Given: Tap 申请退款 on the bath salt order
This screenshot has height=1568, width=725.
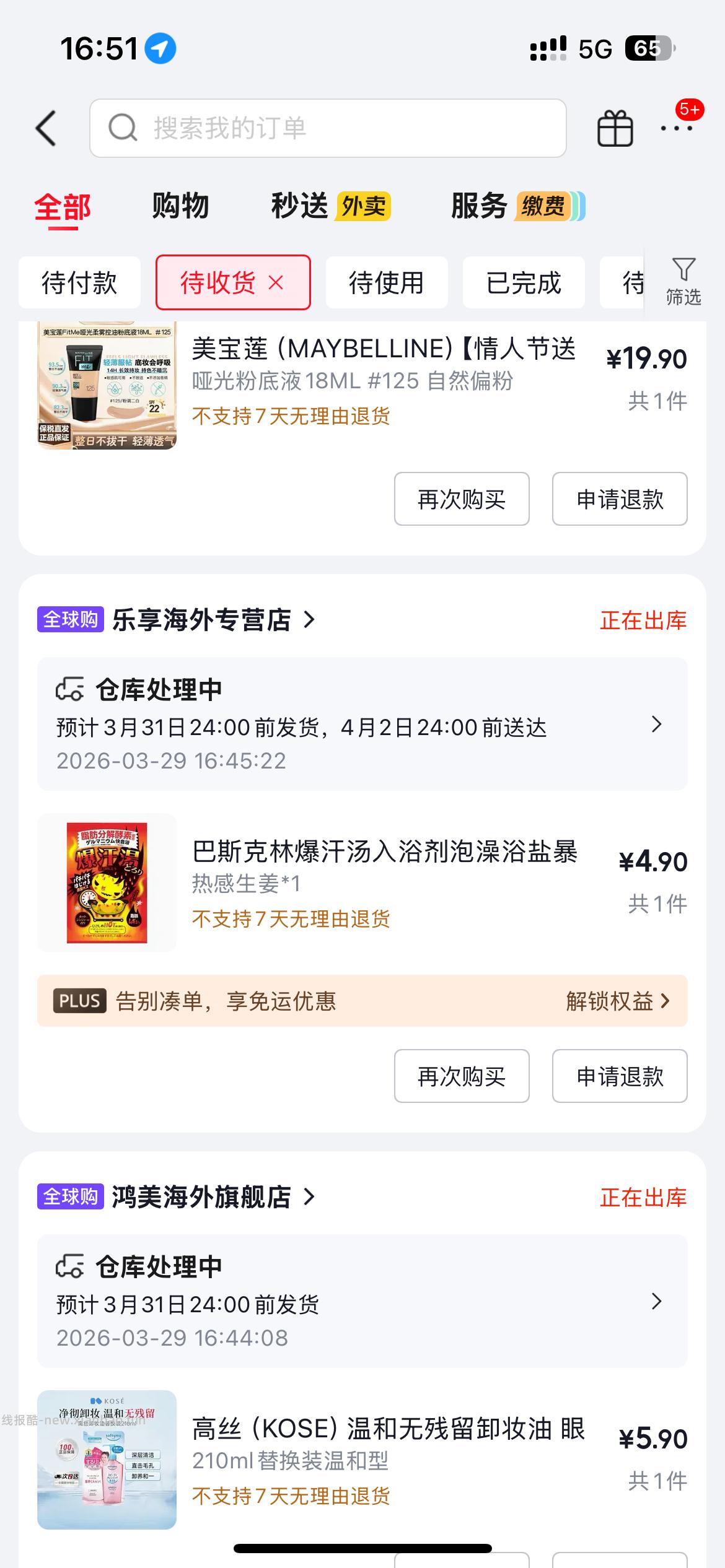Looking at the screenshot, I should [x=620, y=1076].
